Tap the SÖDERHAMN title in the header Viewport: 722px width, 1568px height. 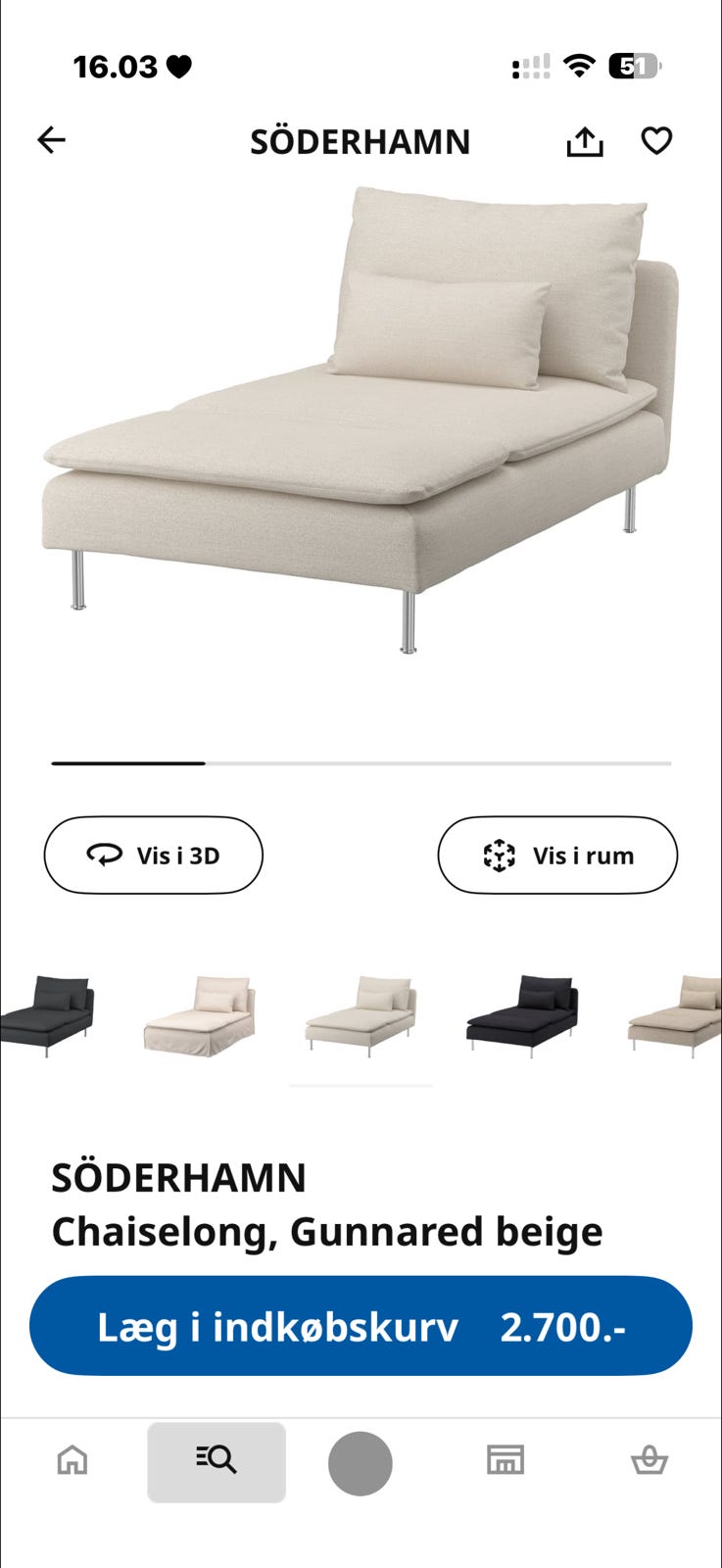pos(361,140)
